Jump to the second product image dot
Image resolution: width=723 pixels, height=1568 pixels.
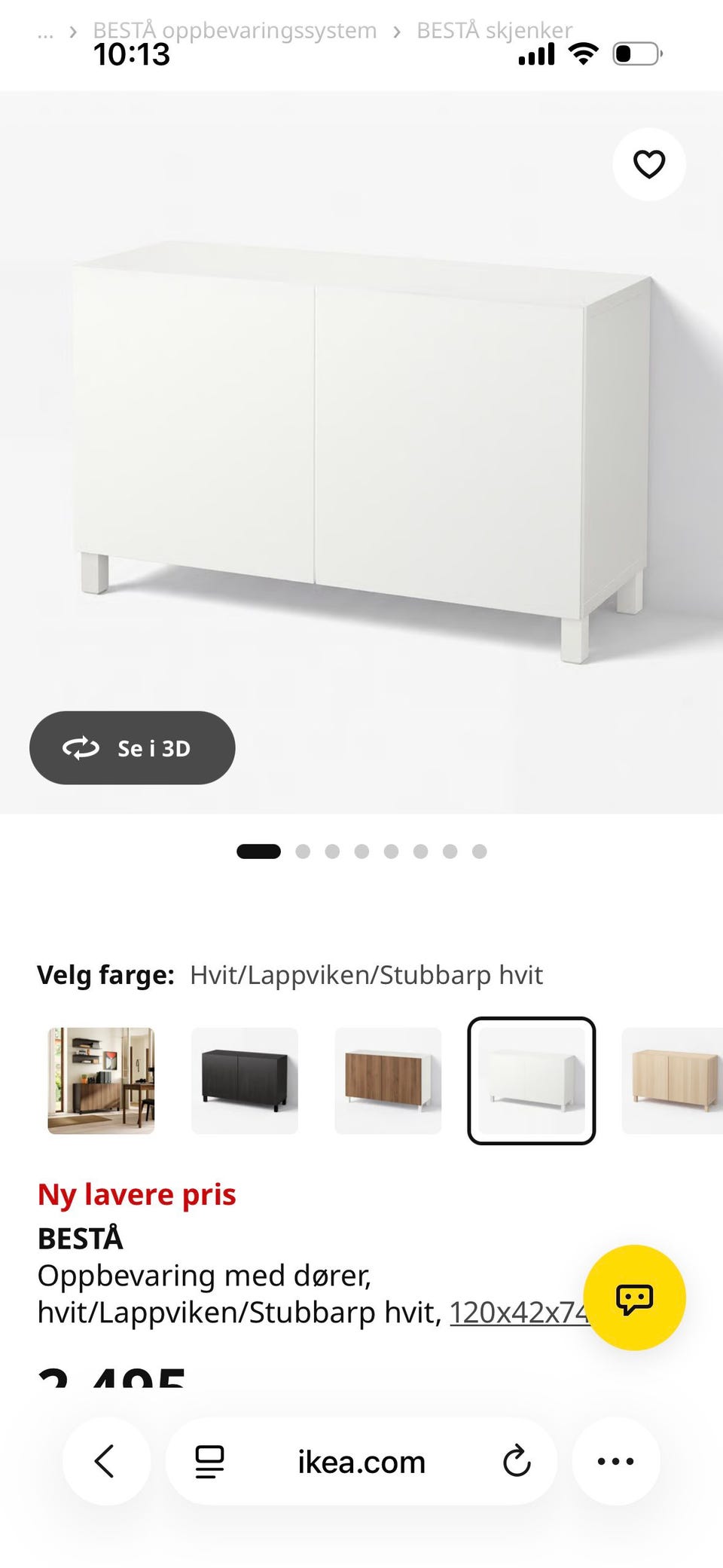(303, 851)
